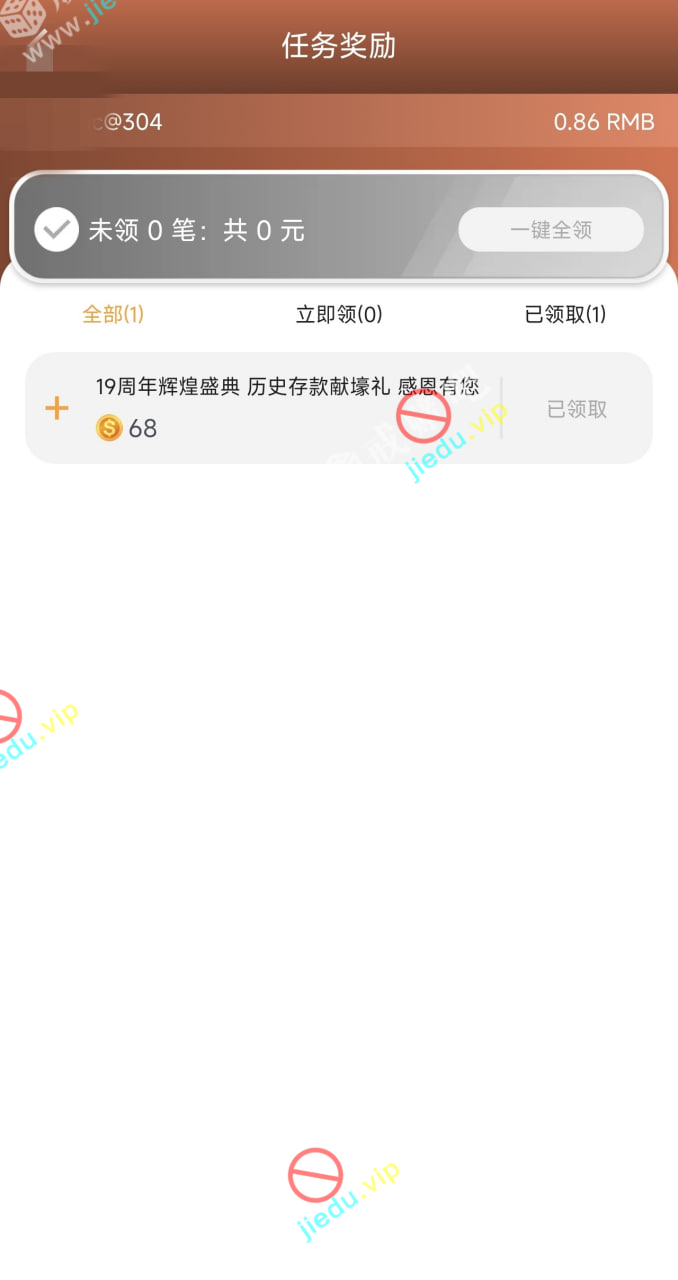Switch to the 全部(1) tab
The height and width of the screenshot is (1280, 678).
113,314
